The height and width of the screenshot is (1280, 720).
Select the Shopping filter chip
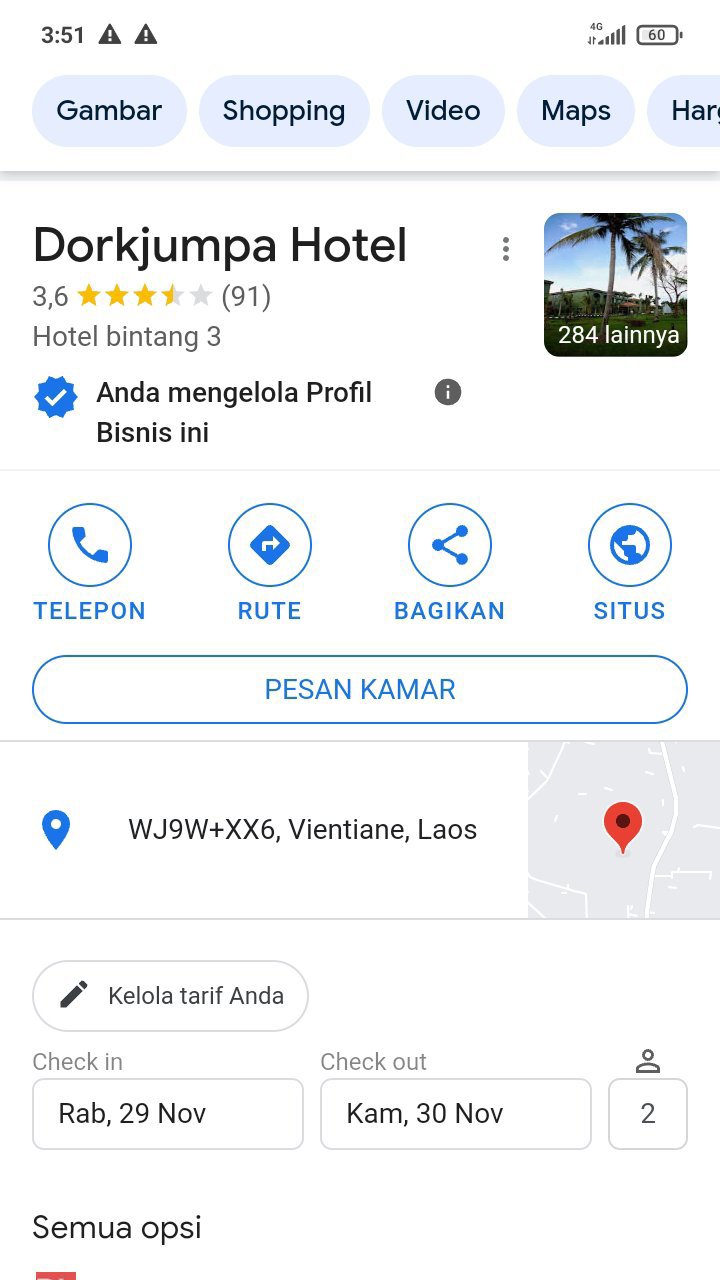284,111
